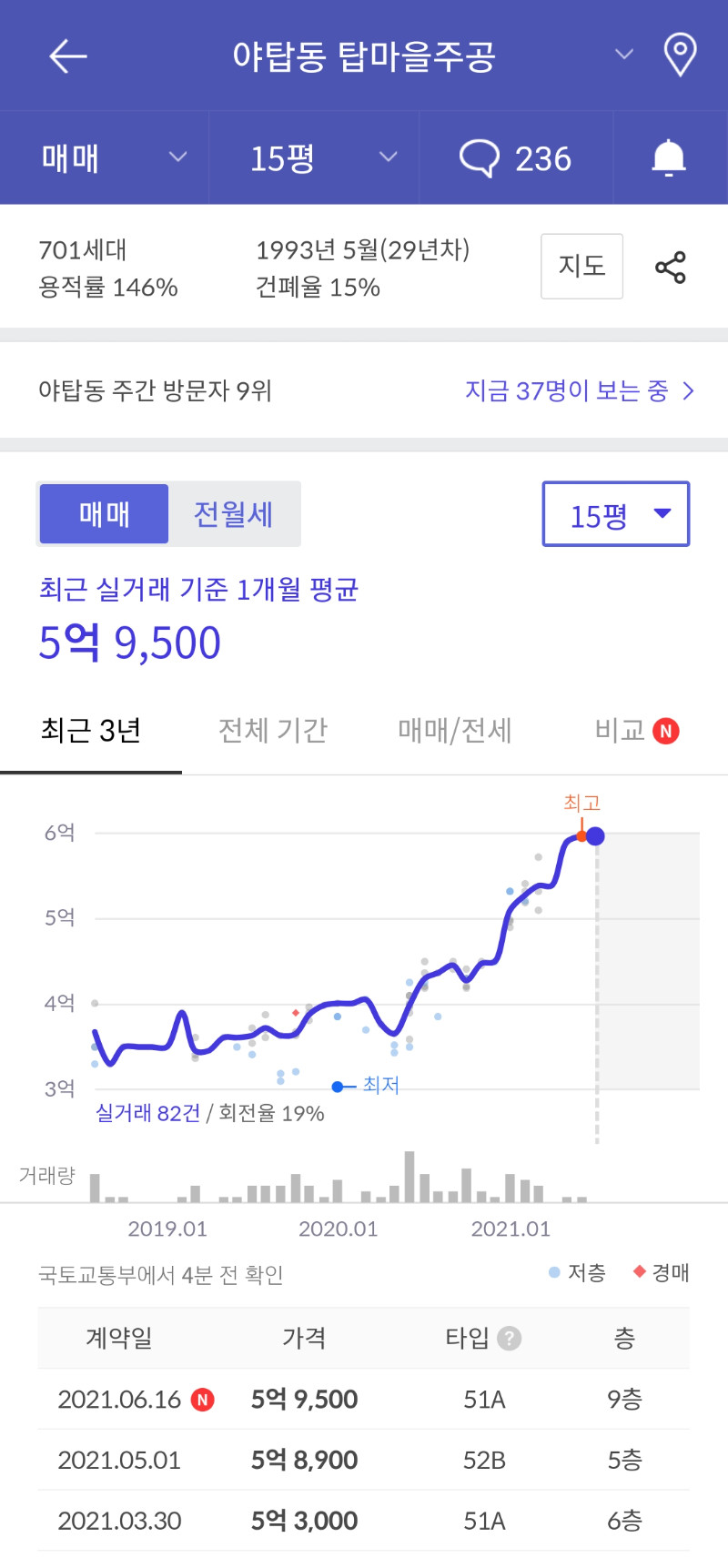Switch to the 전월세 segment
728x1568 pixels.
(234, 514)
